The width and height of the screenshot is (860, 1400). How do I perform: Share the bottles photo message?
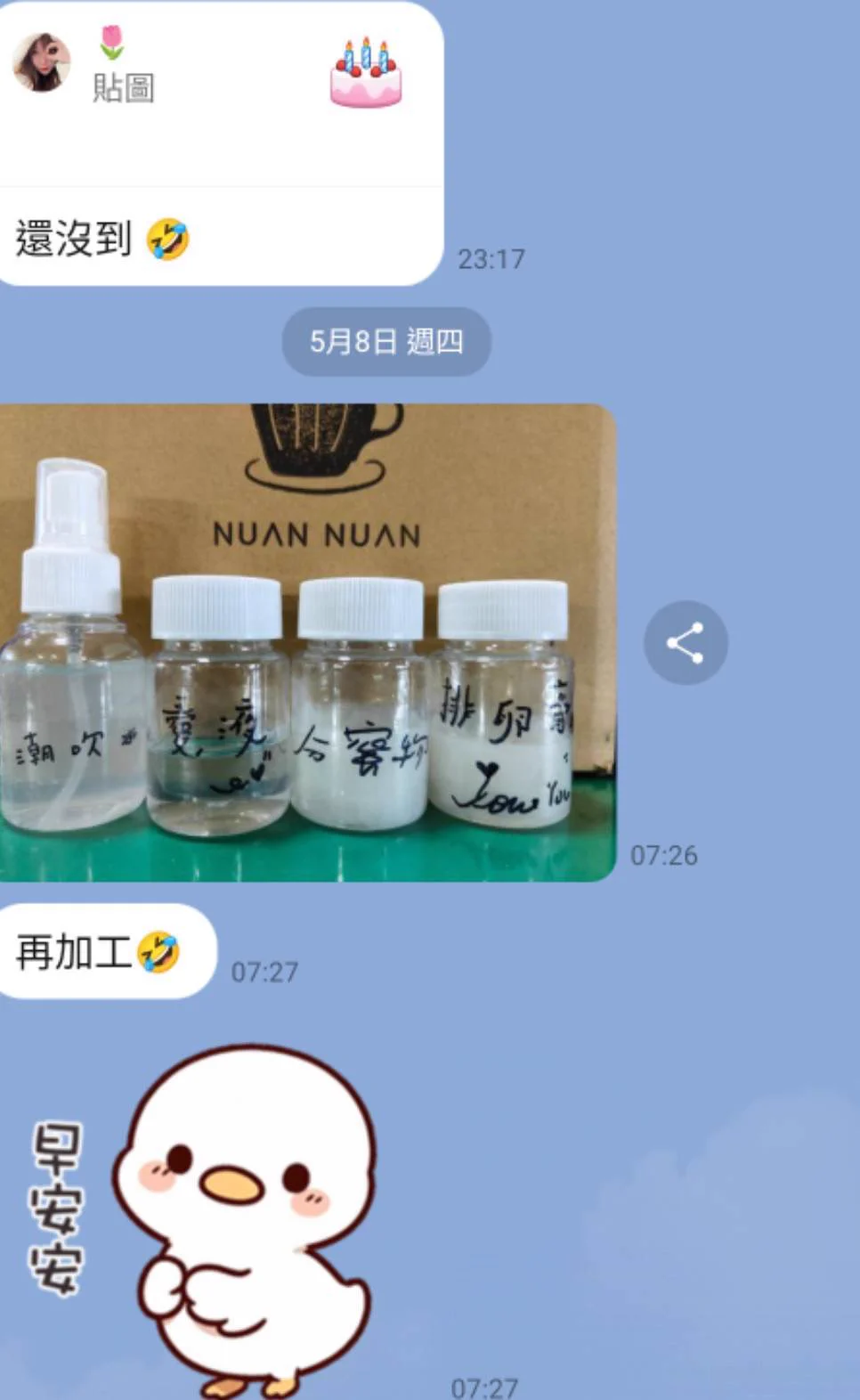pyautogui.click(x=686, y=642)
